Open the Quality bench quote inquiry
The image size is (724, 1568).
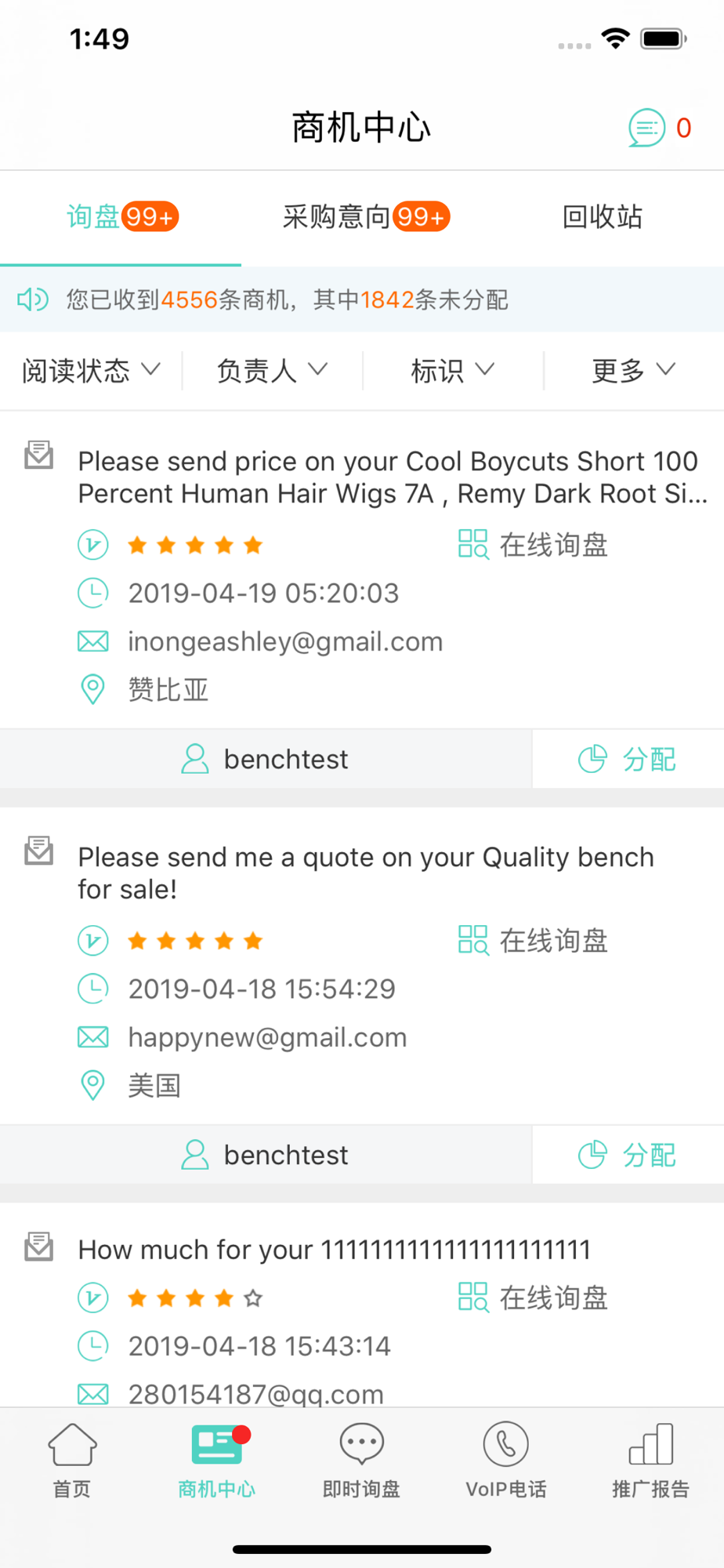click(366, 873)
